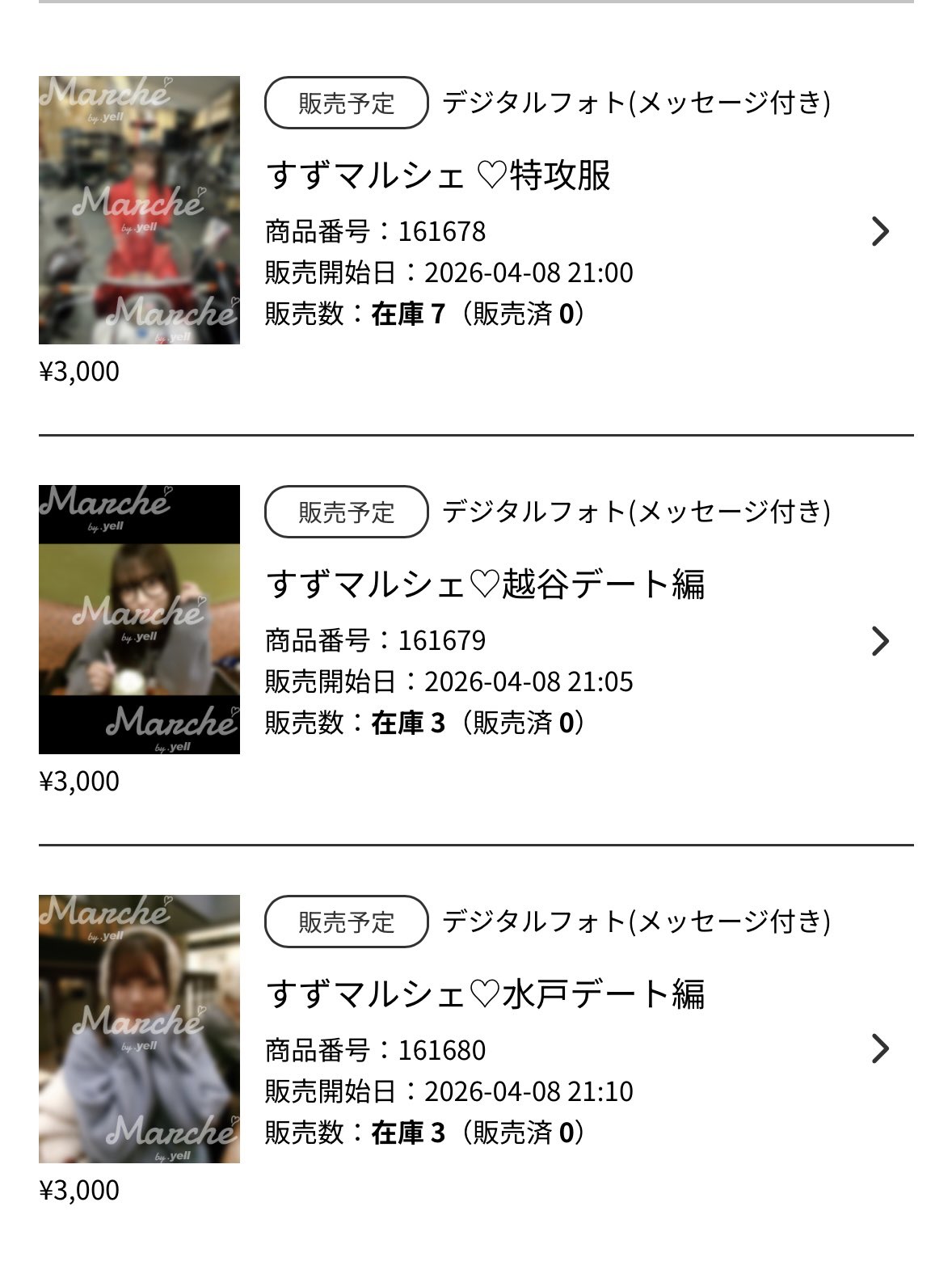Screen dimensions: 952x1274
Task: Tap the chevron next to 商品番号 161679
Action: pos(879,641)
